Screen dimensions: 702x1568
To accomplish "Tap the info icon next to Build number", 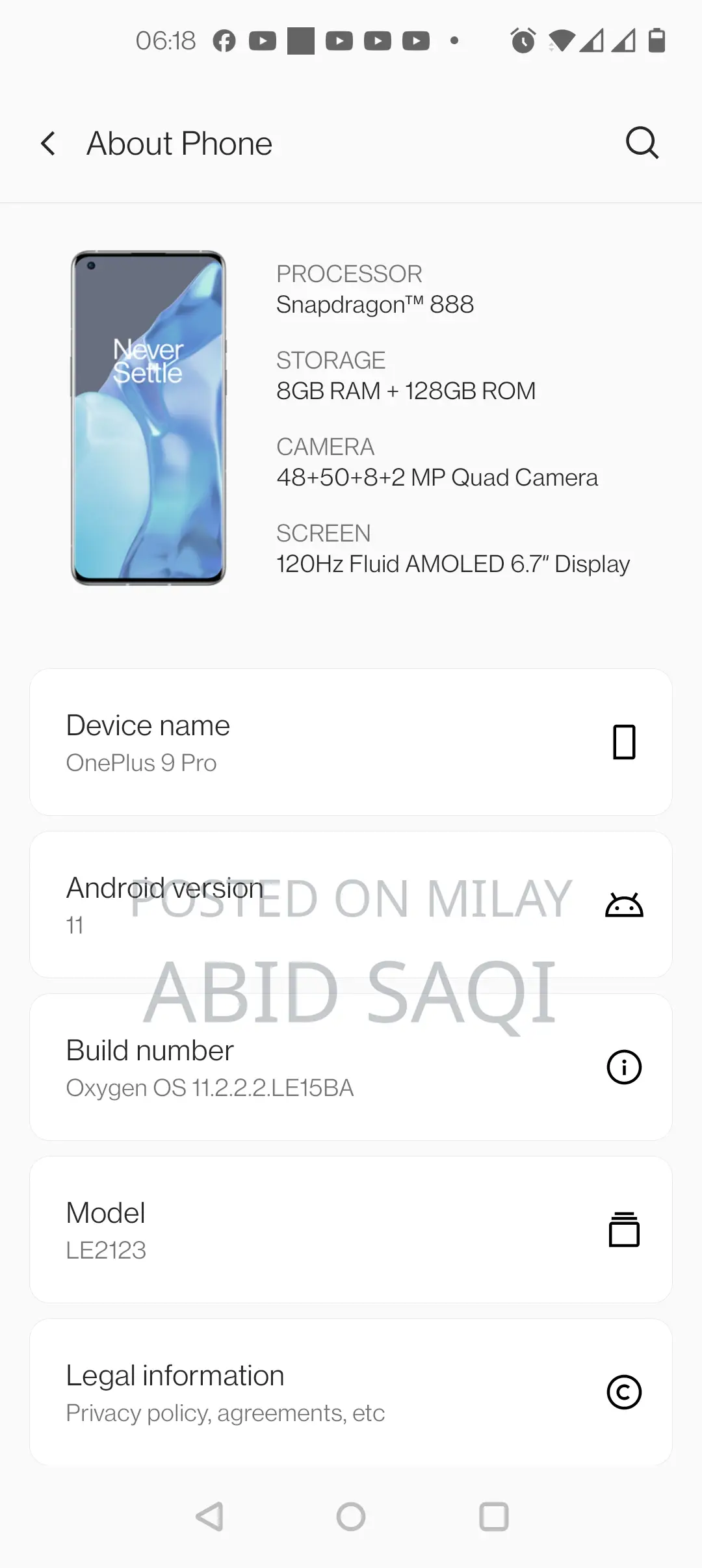I will pyautogui.click(x=624, y=1067).
